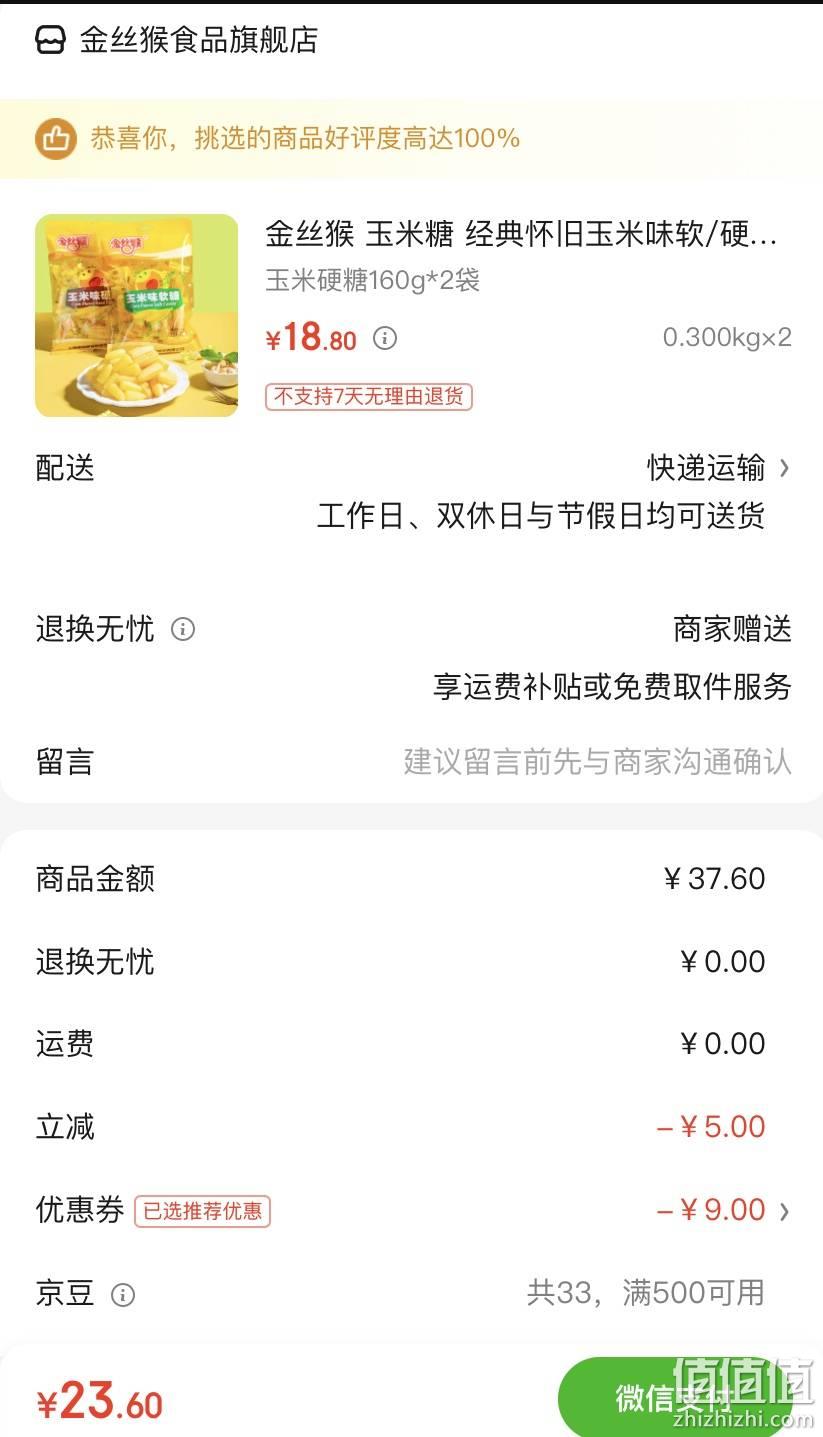The image size is (823, 1437).
Task: View 京豆 info icon details
Action: [122, 1295]
